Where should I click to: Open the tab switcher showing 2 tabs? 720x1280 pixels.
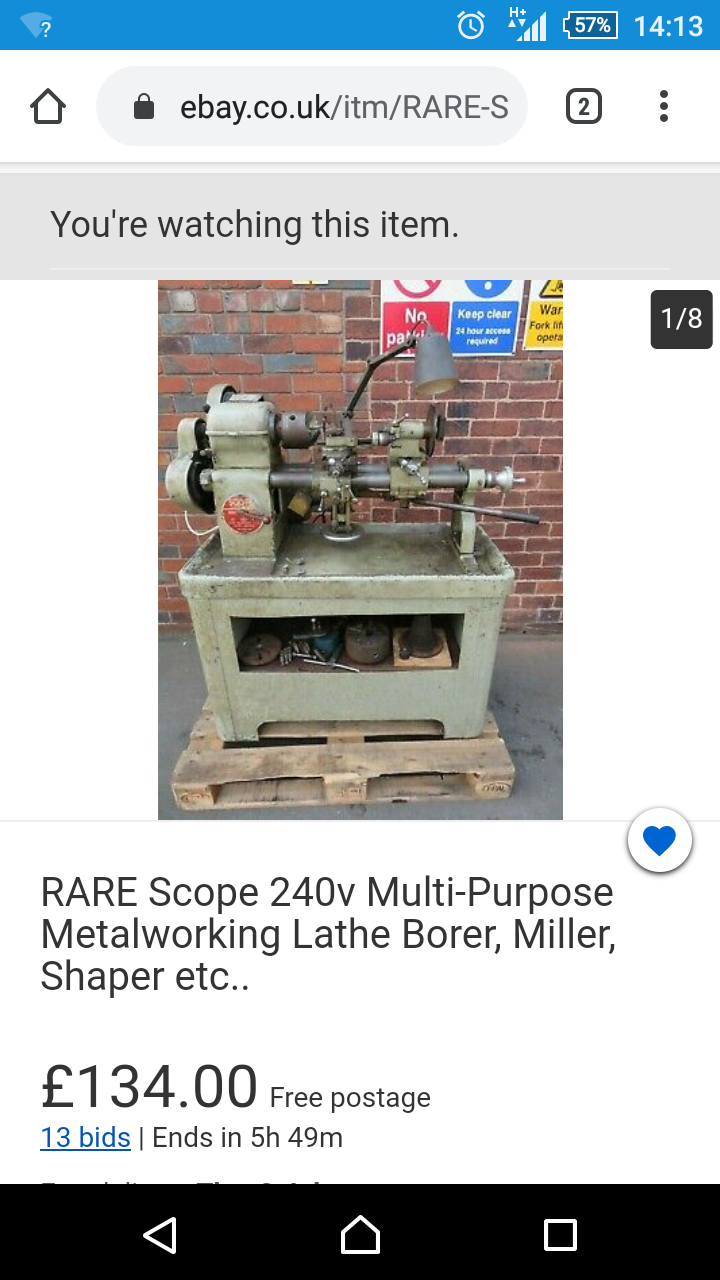point(584,106)
